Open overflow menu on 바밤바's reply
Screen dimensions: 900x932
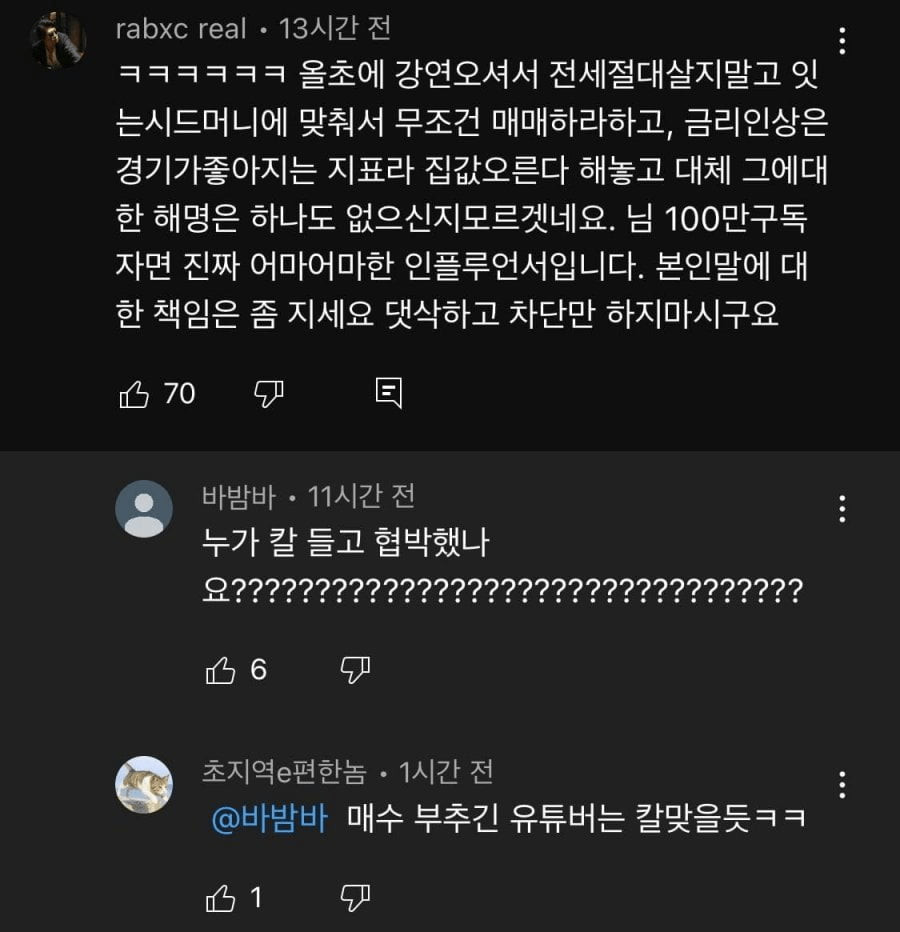(x=843, y=508)
